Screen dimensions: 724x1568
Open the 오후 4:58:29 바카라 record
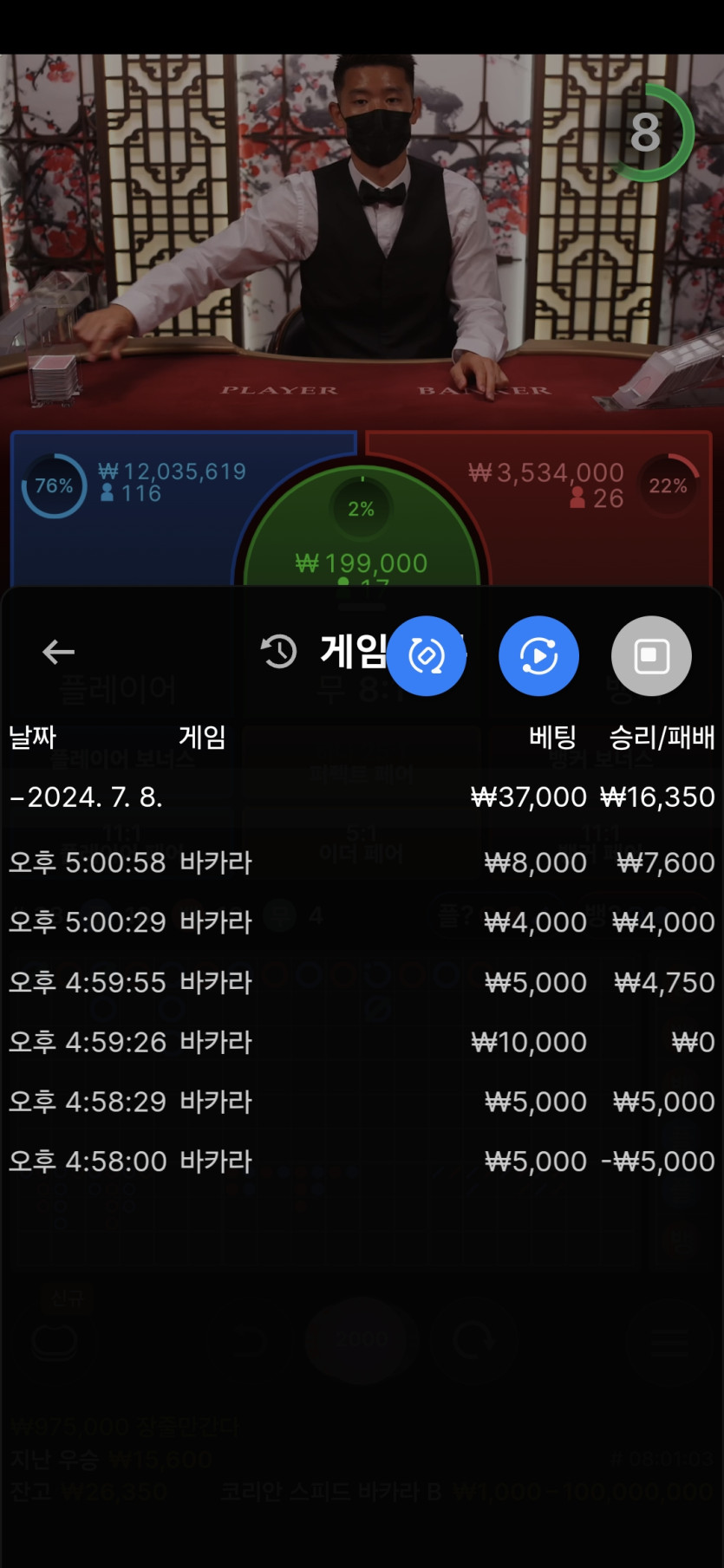(x=361, y=1102)
